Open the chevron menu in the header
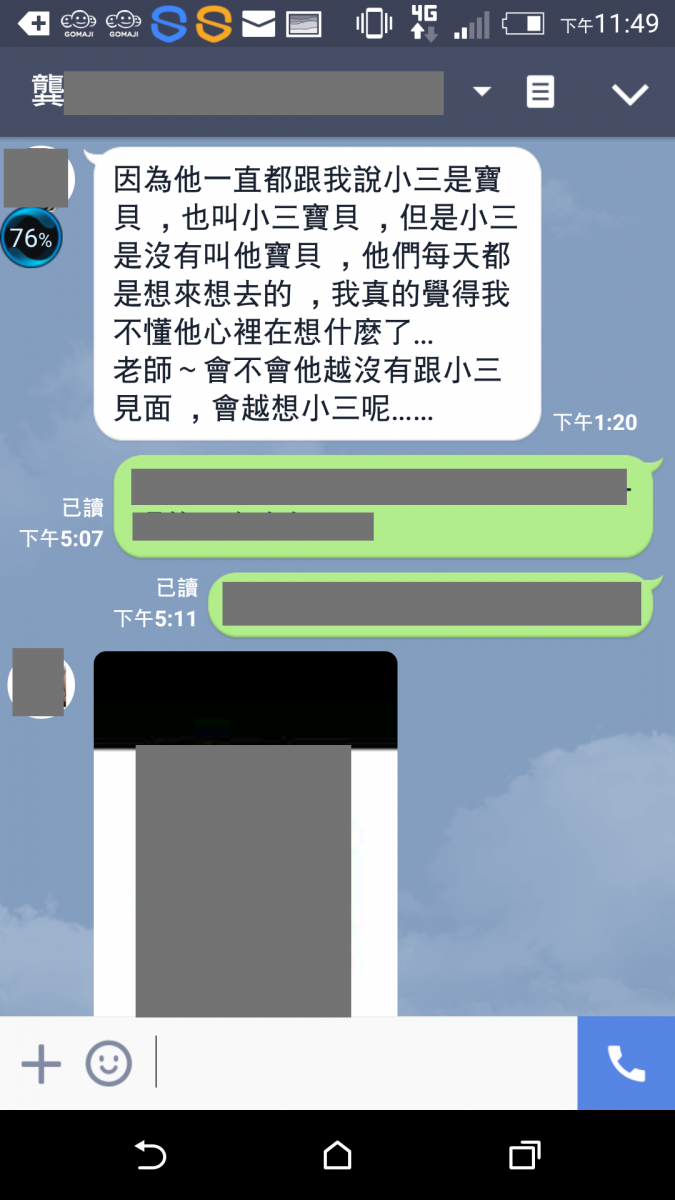The image size is (675, 1200). pos(630,94)
